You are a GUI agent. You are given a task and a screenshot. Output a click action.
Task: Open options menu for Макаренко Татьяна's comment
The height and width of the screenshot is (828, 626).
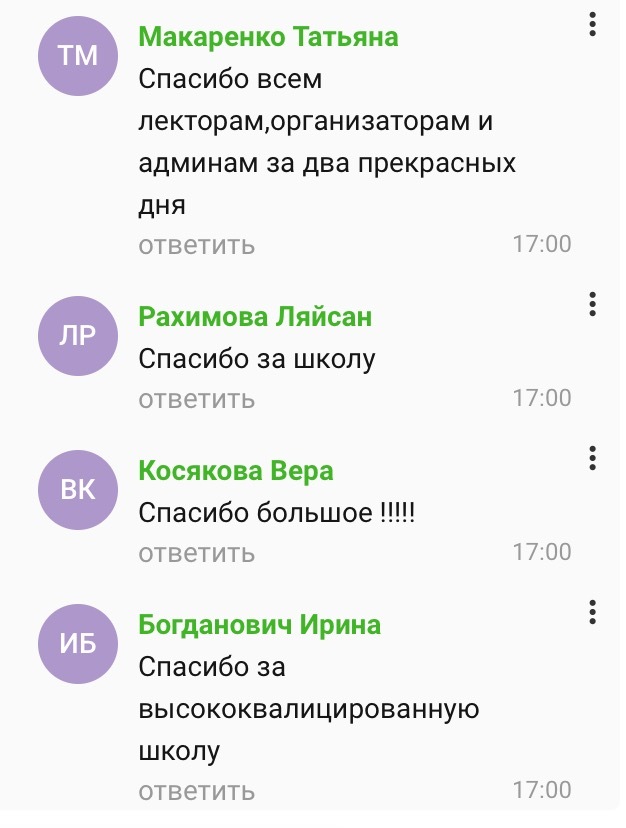[x=593, y=26]
